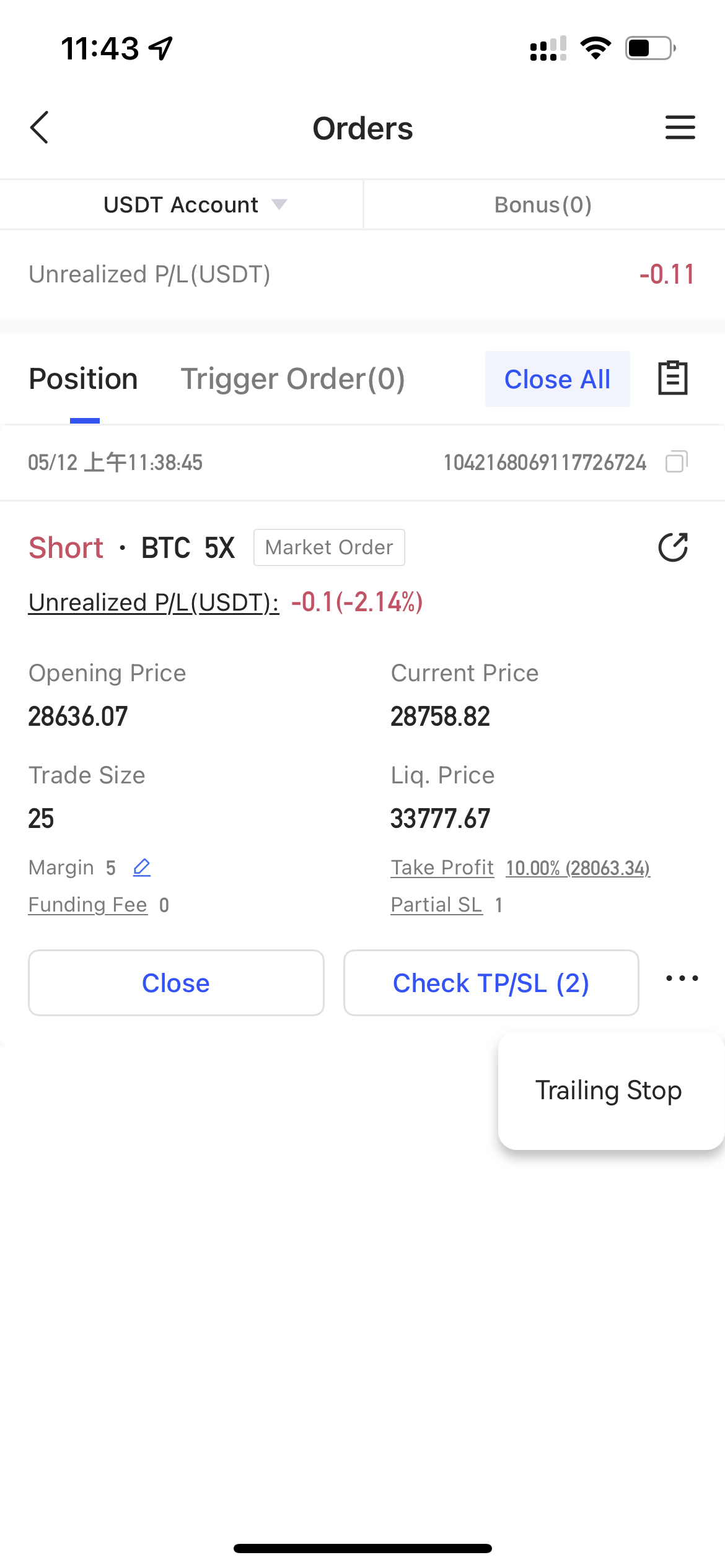Switch to Trigger Order(0) tab
The height and width of the screenshot is (1568, 725).
click(x=292, y=379)
